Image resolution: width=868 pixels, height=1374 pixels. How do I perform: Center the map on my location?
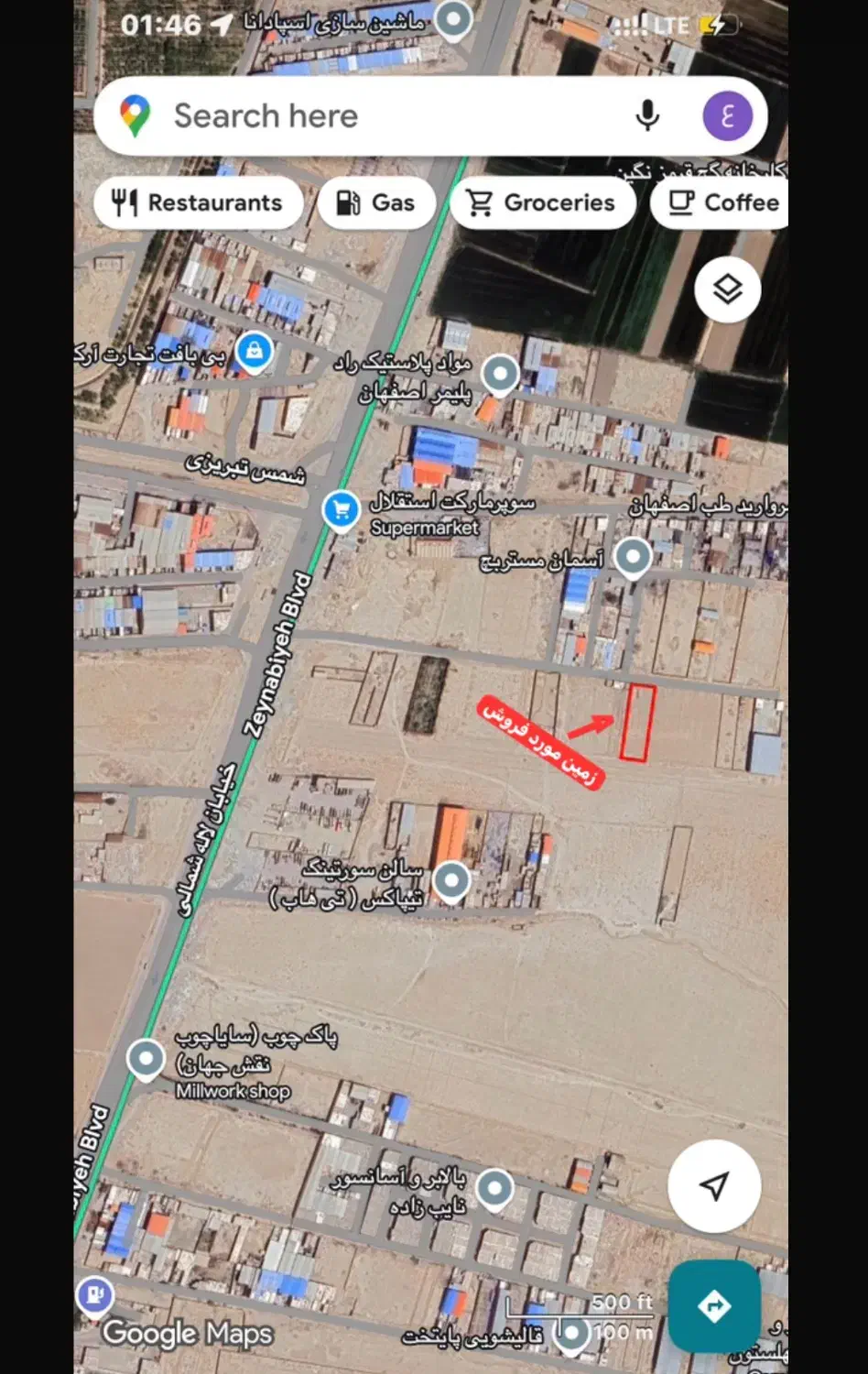714,1185
